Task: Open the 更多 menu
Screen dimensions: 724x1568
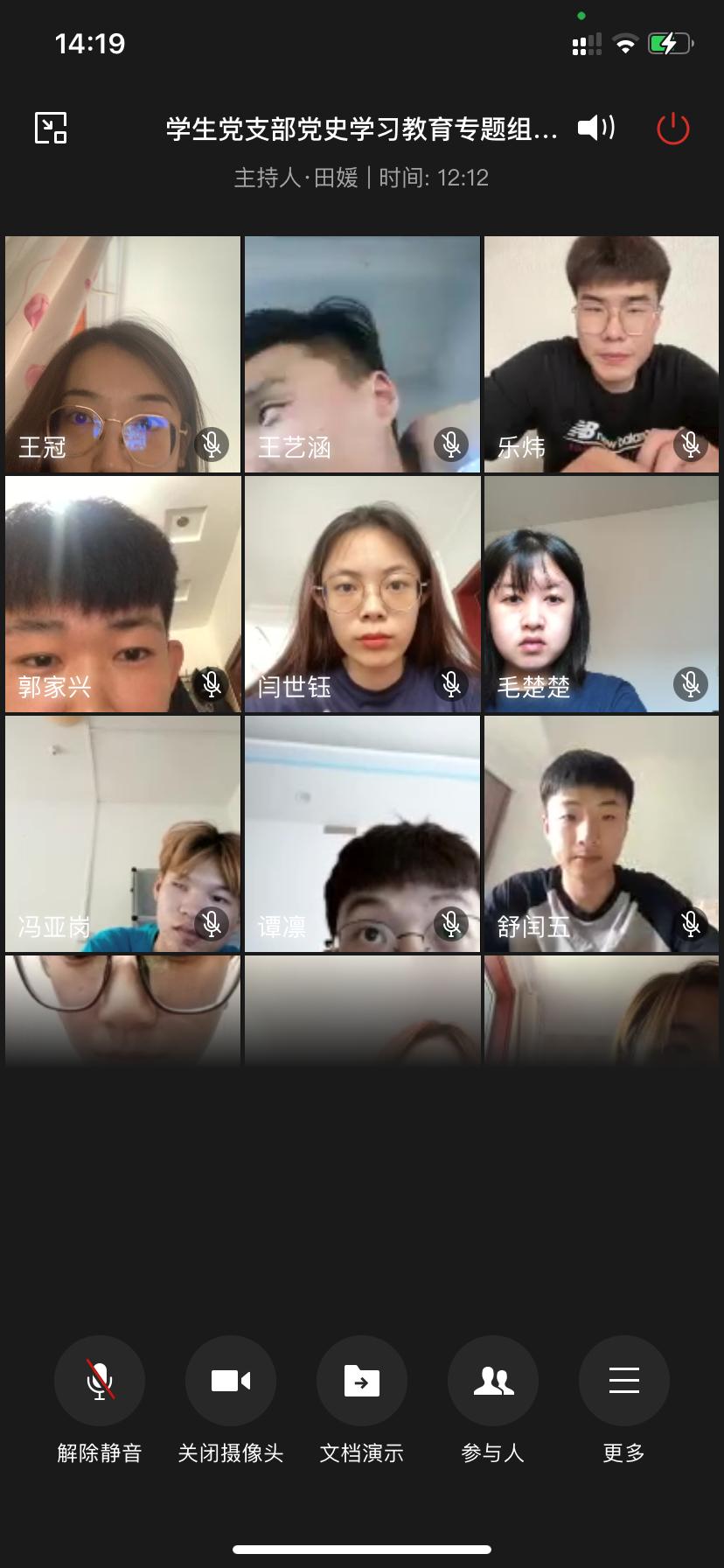Action: (624, 1382)
